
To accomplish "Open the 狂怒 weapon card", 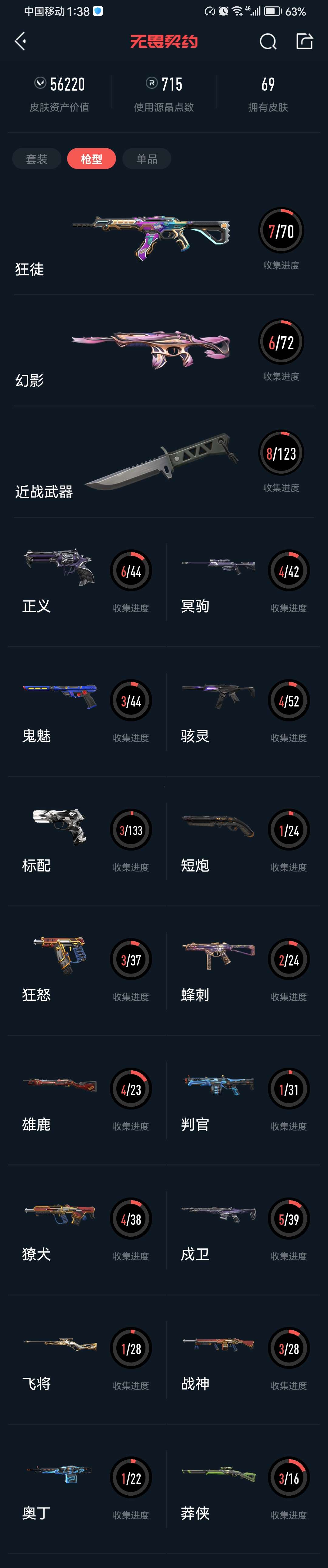I will pyautogui.click(x=86, y=970).
